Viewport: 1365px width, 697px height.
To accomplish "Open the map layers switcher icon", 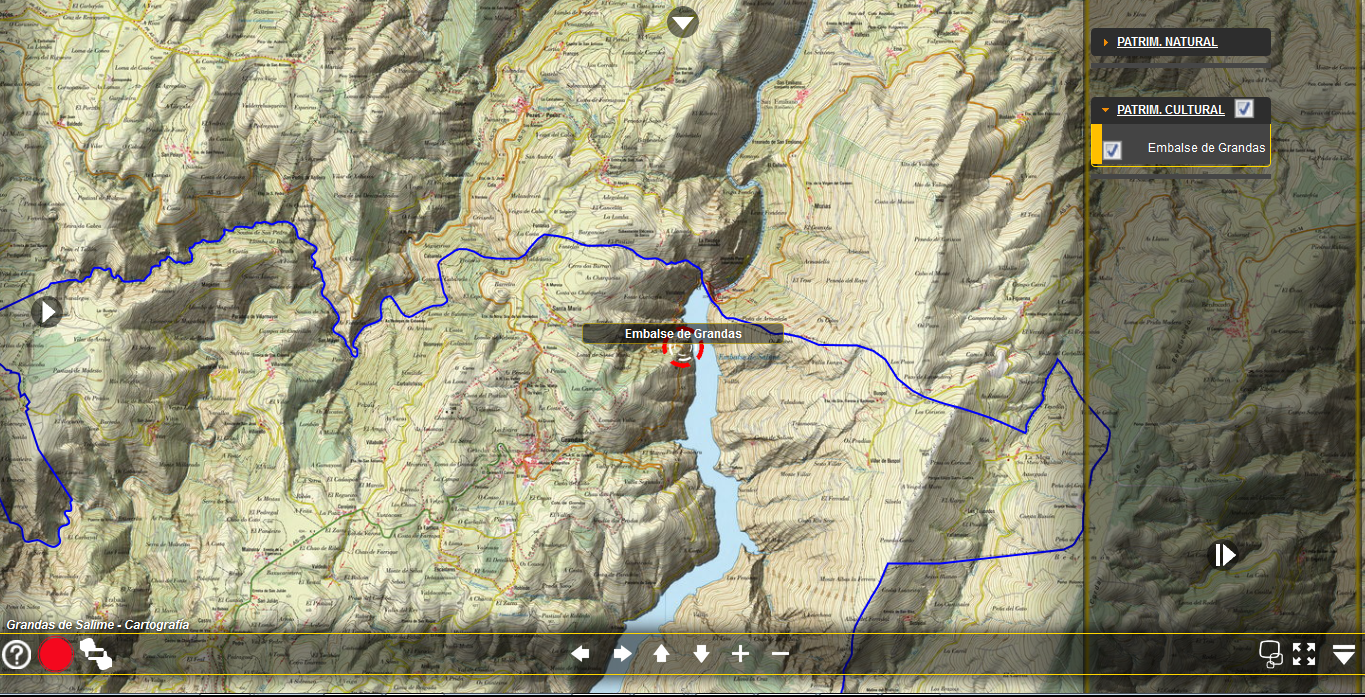I will pos(97,654).
